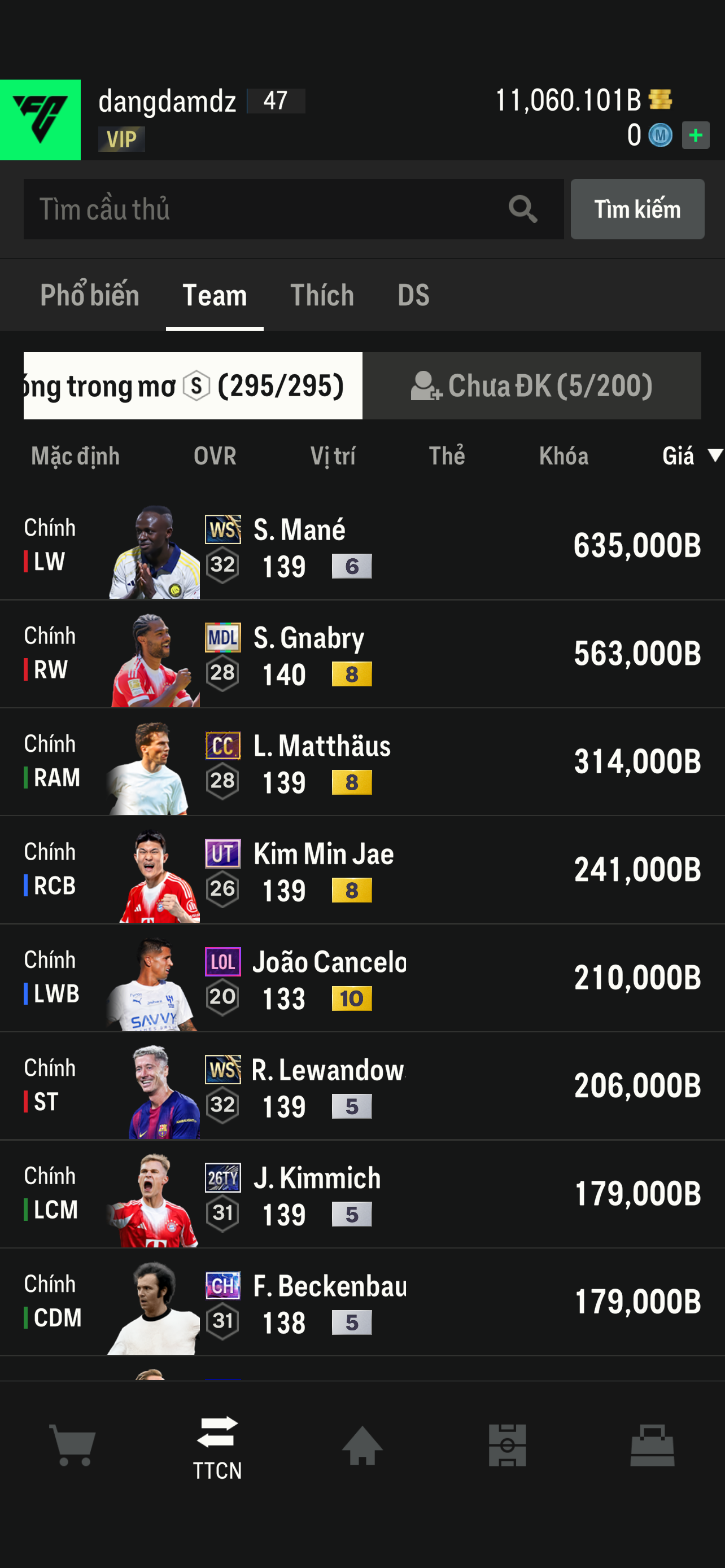Open S. Mané player row
Image resolution: width=725 pixels, height=1568 pixels.
coord(362,546)
